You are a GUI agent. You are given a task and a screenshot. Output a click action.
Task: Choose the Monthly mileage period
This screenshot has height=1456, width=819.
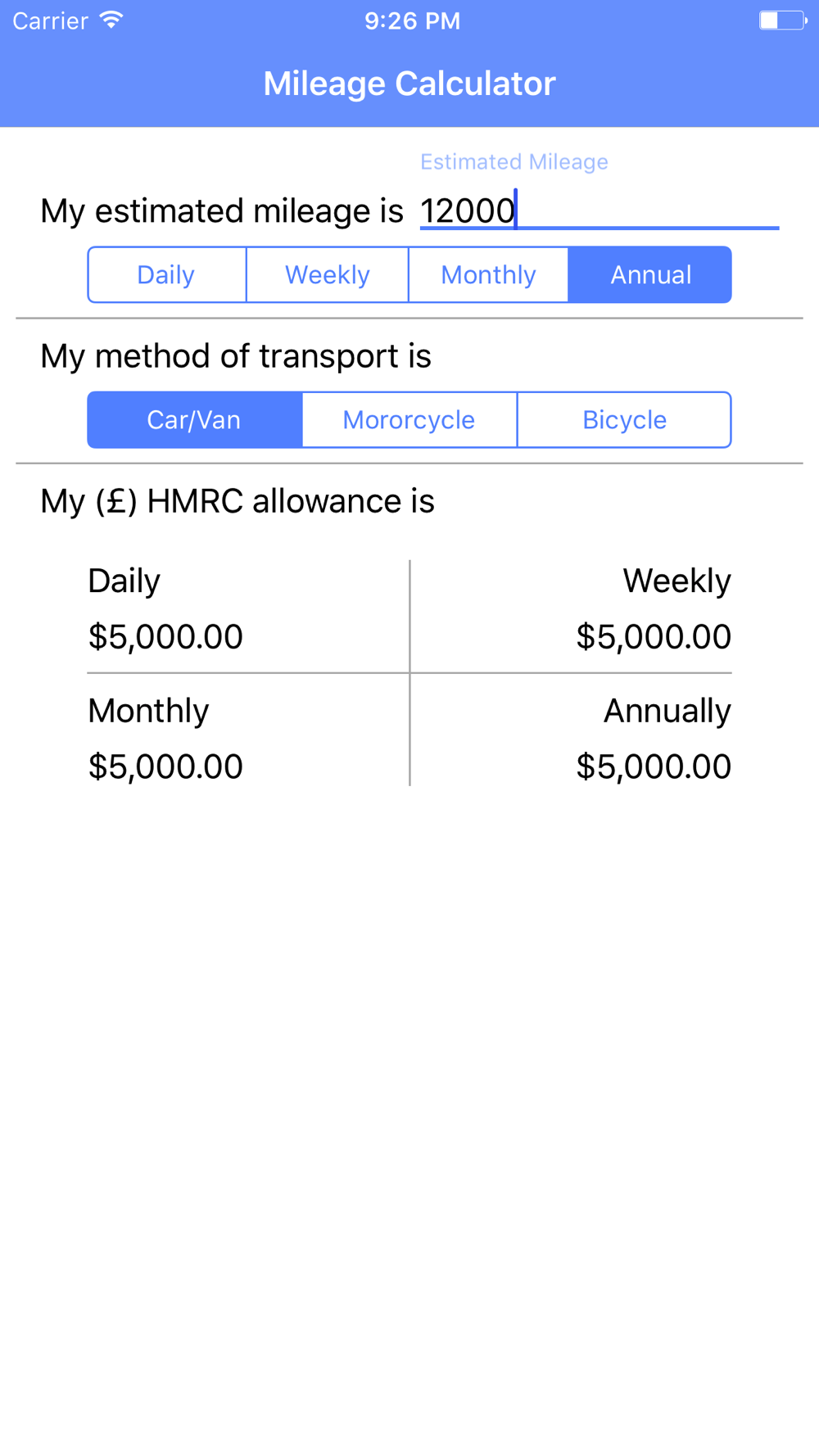click(488, 275)
